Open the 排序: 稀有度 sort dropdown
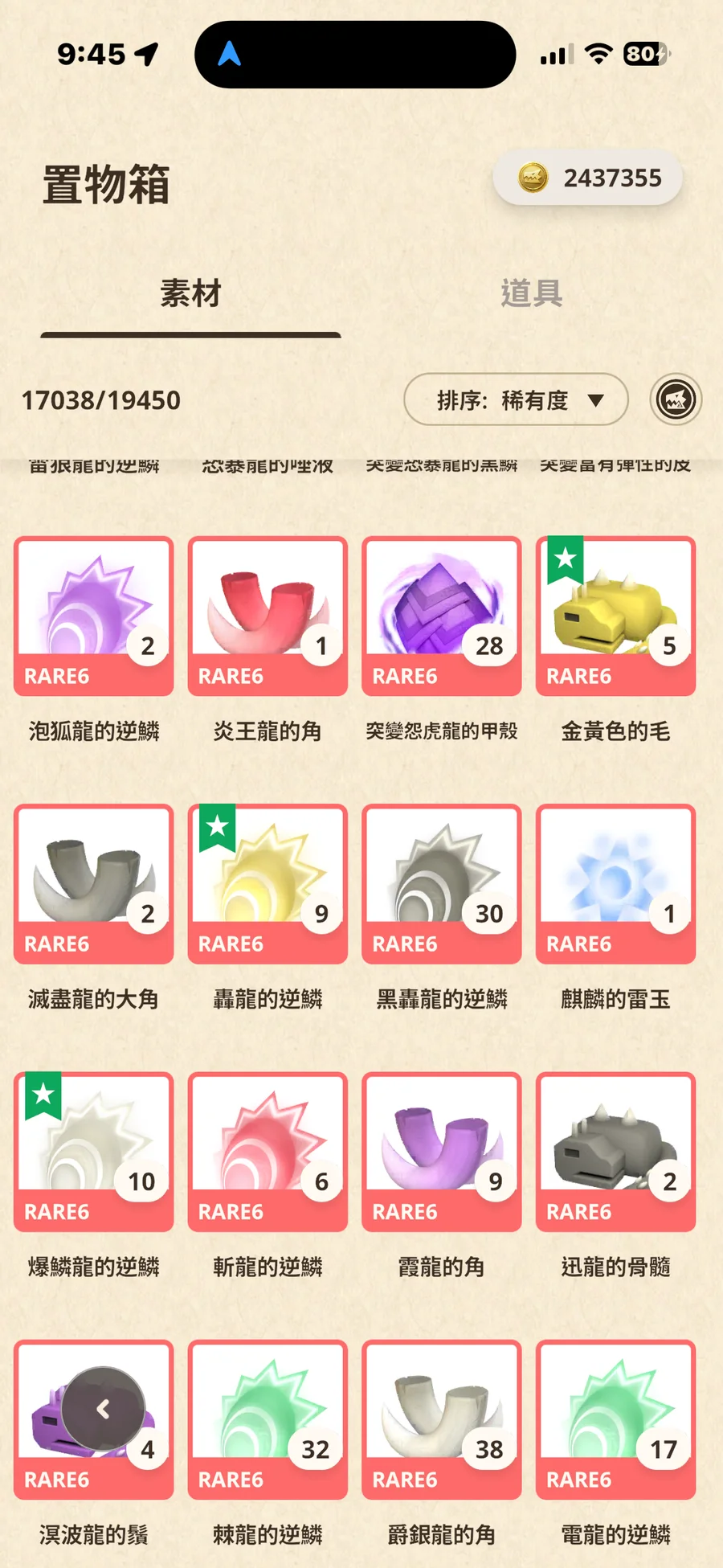Viewport: 723px width, 1568px height. tap(516, 399)
